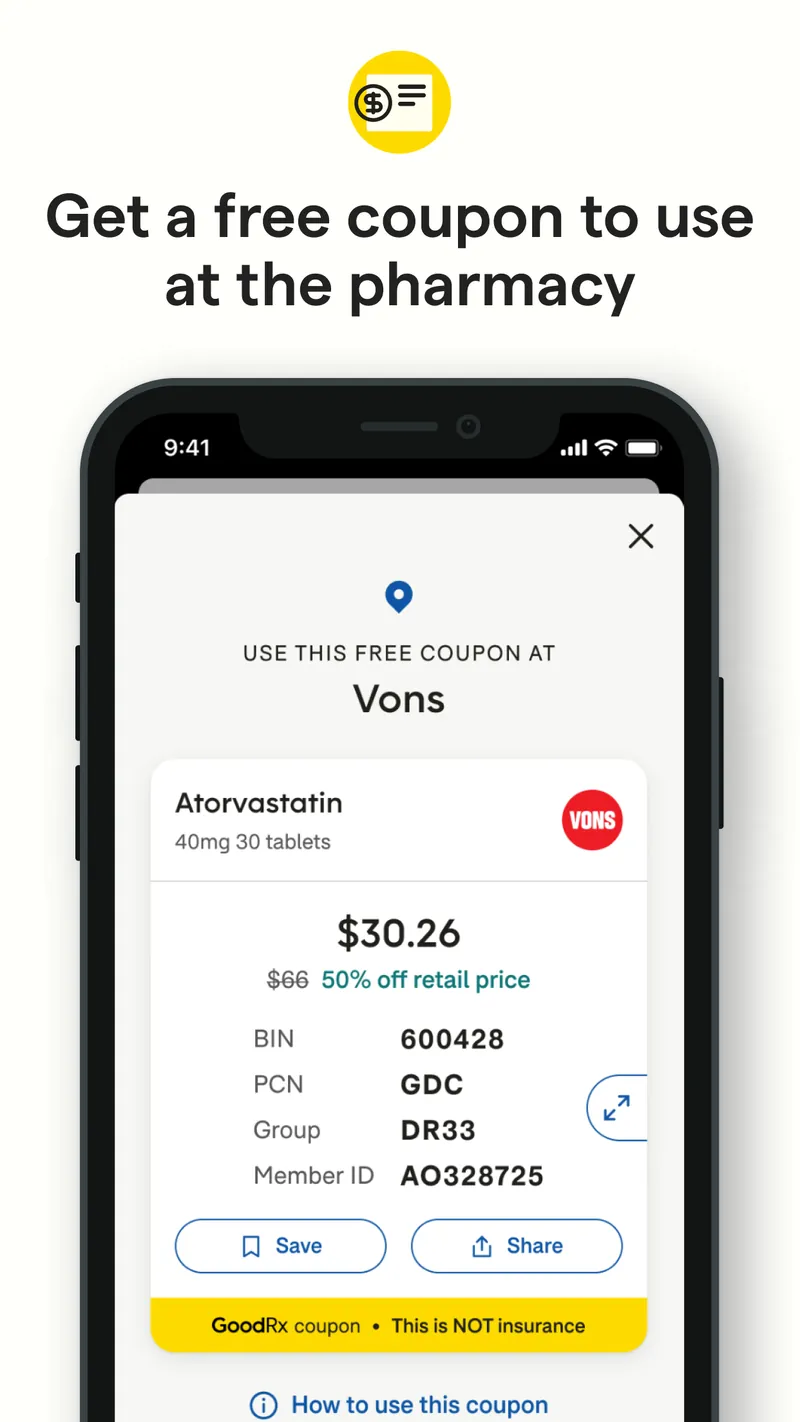Image resolution: width=800 pixels, height=1422 pixels.
Task: Open the Vons pharmacy logo
Action: [592, 820]
